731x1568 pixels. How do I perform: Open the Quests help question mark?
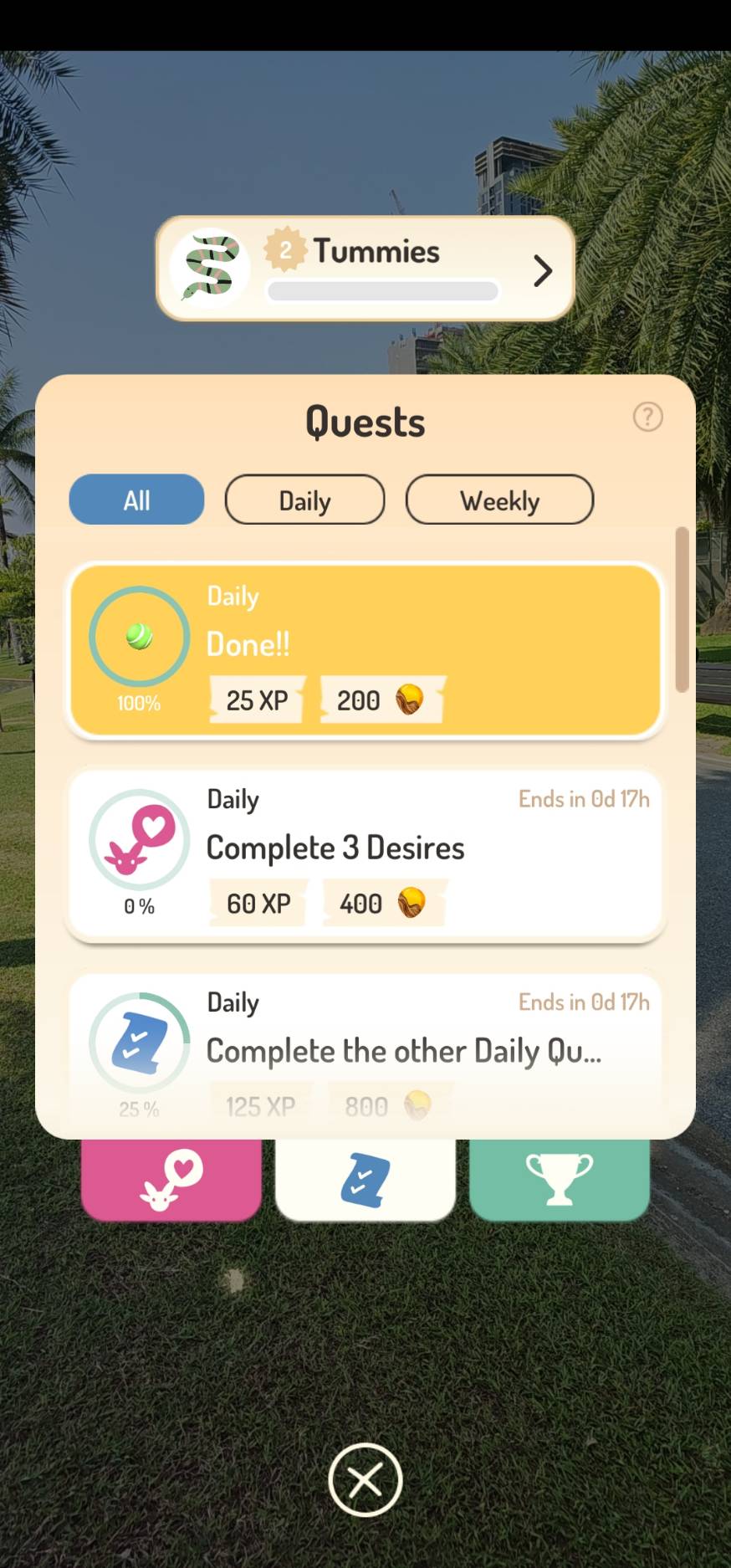647,417
